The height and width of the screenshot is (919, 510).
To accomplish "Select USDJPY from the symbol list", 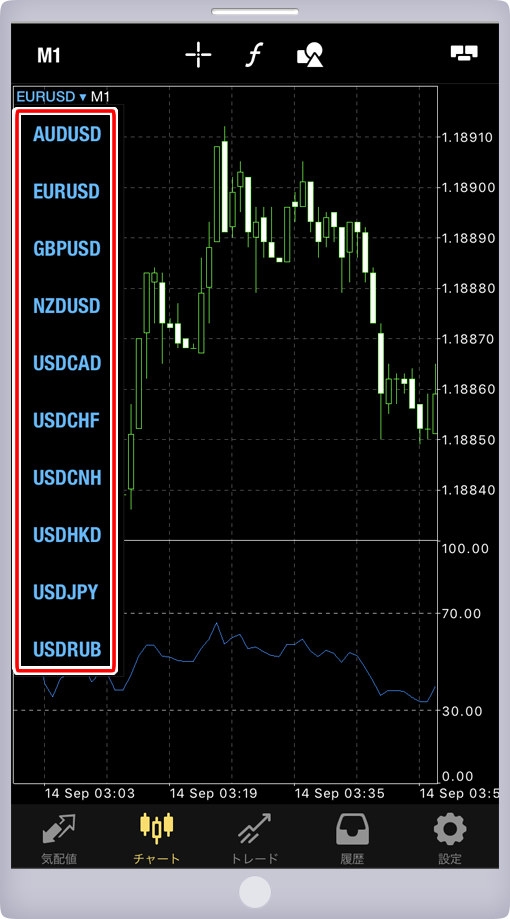I will [67, 592].
